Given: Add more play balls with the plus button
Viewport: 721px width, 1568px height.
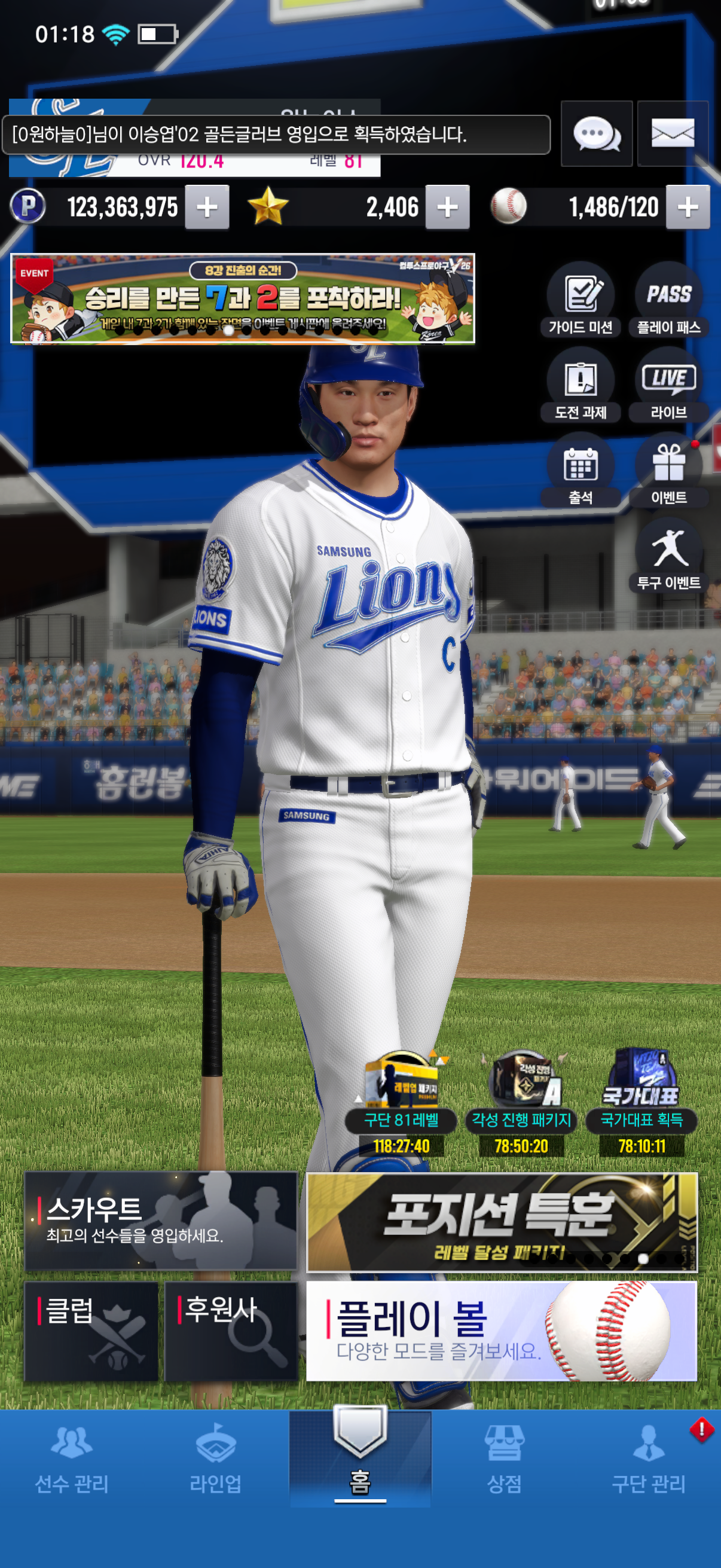Looking at the screenshot, I should 688,208.
